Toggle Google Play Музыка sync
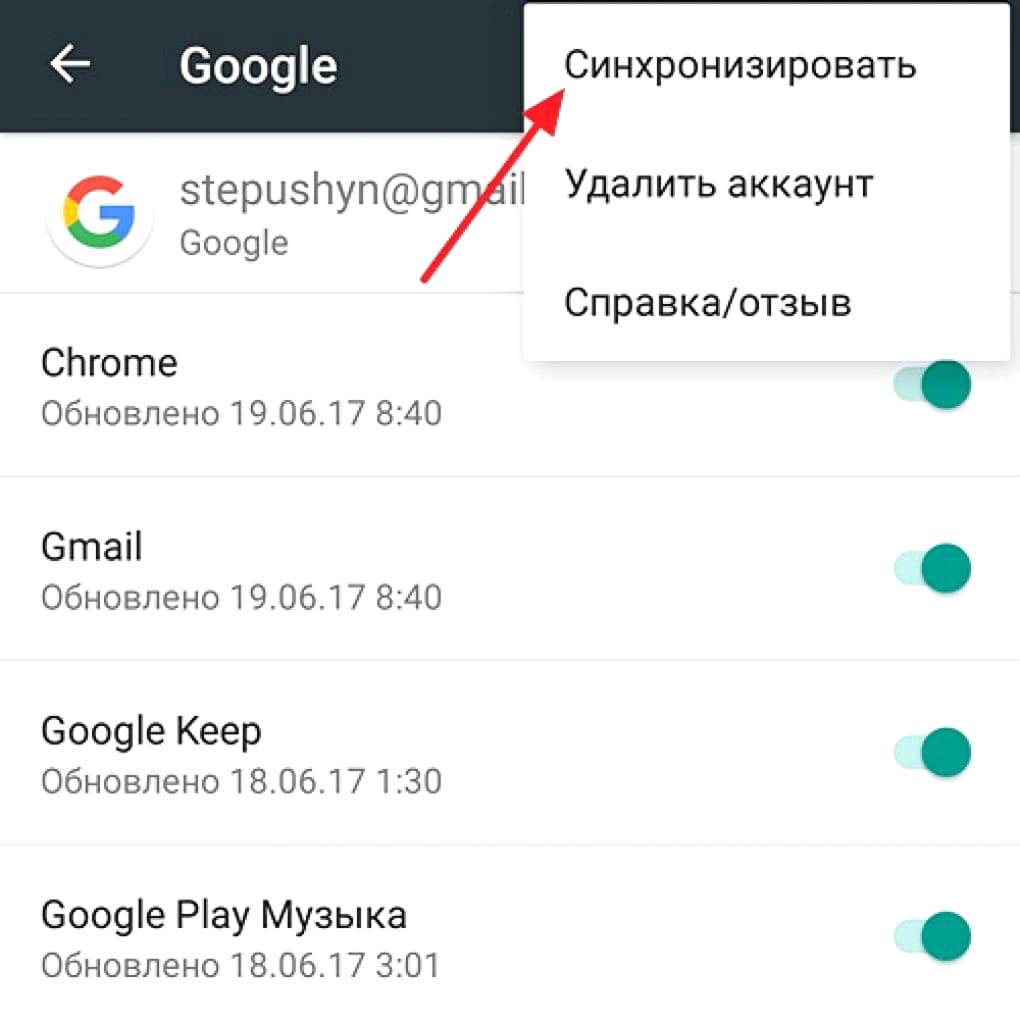The height and width of the screenshot is (1024, 1020). (934, 936)
